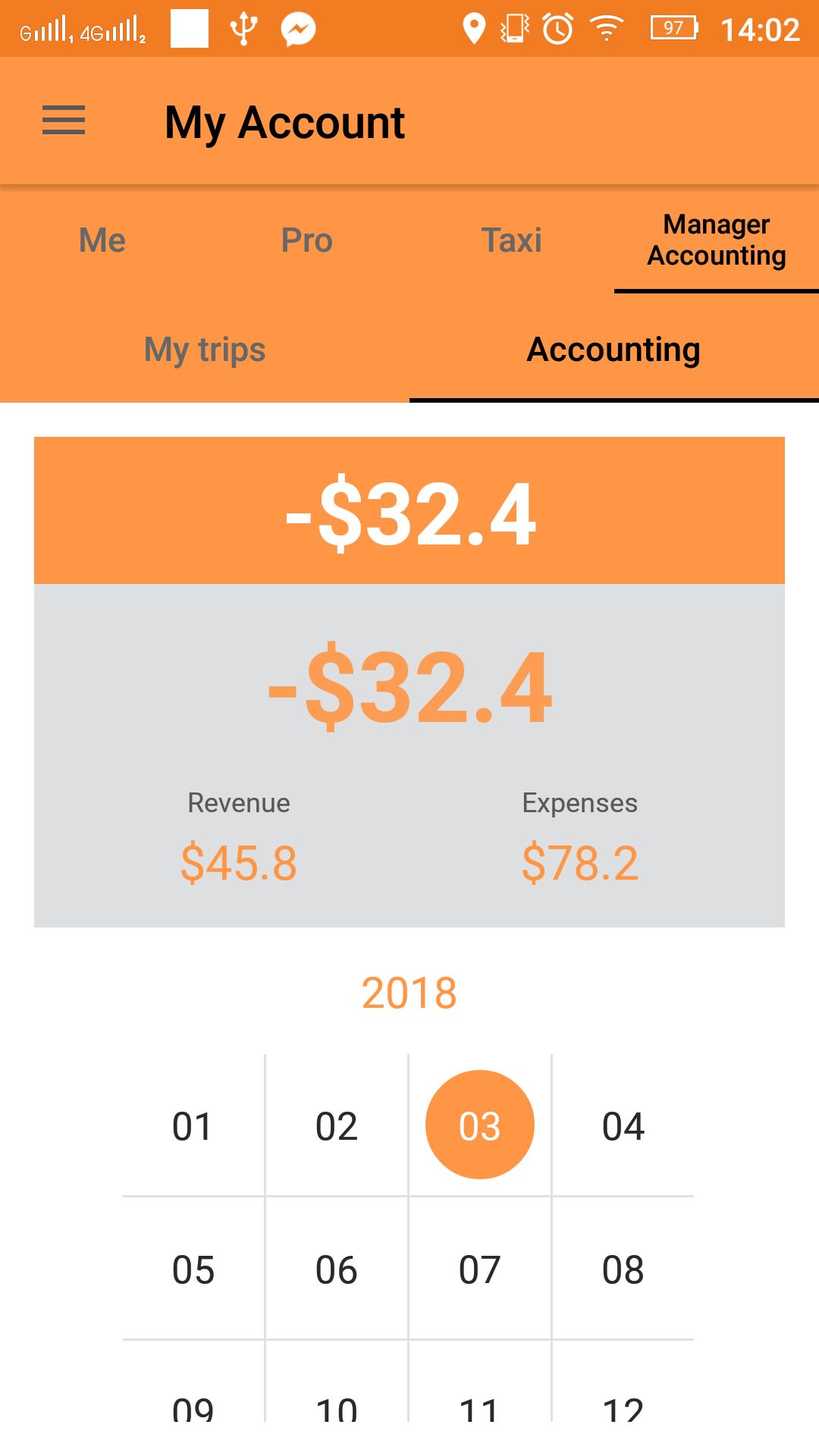Select the Manager Accounting tab
The height and width of the screenshot is (1456, 819).
tap(717, 240)
